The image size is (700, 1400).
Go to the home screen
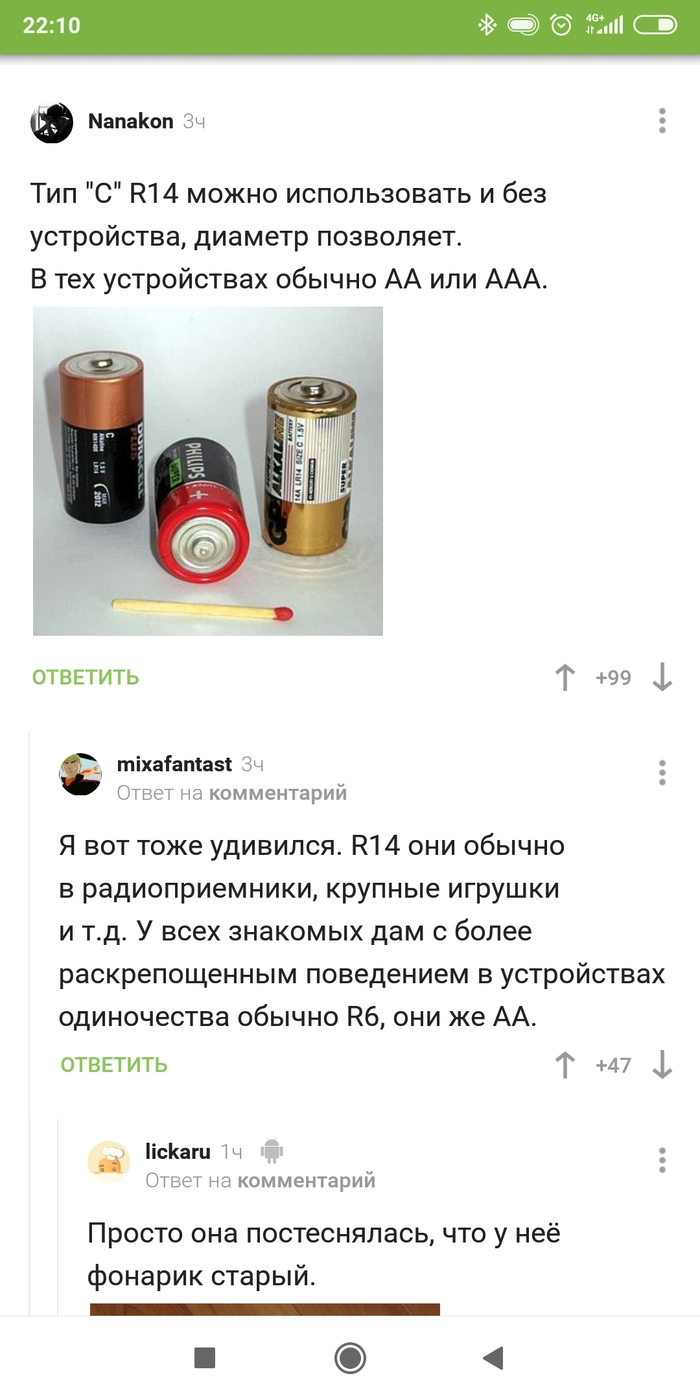tap(350, 1357)
